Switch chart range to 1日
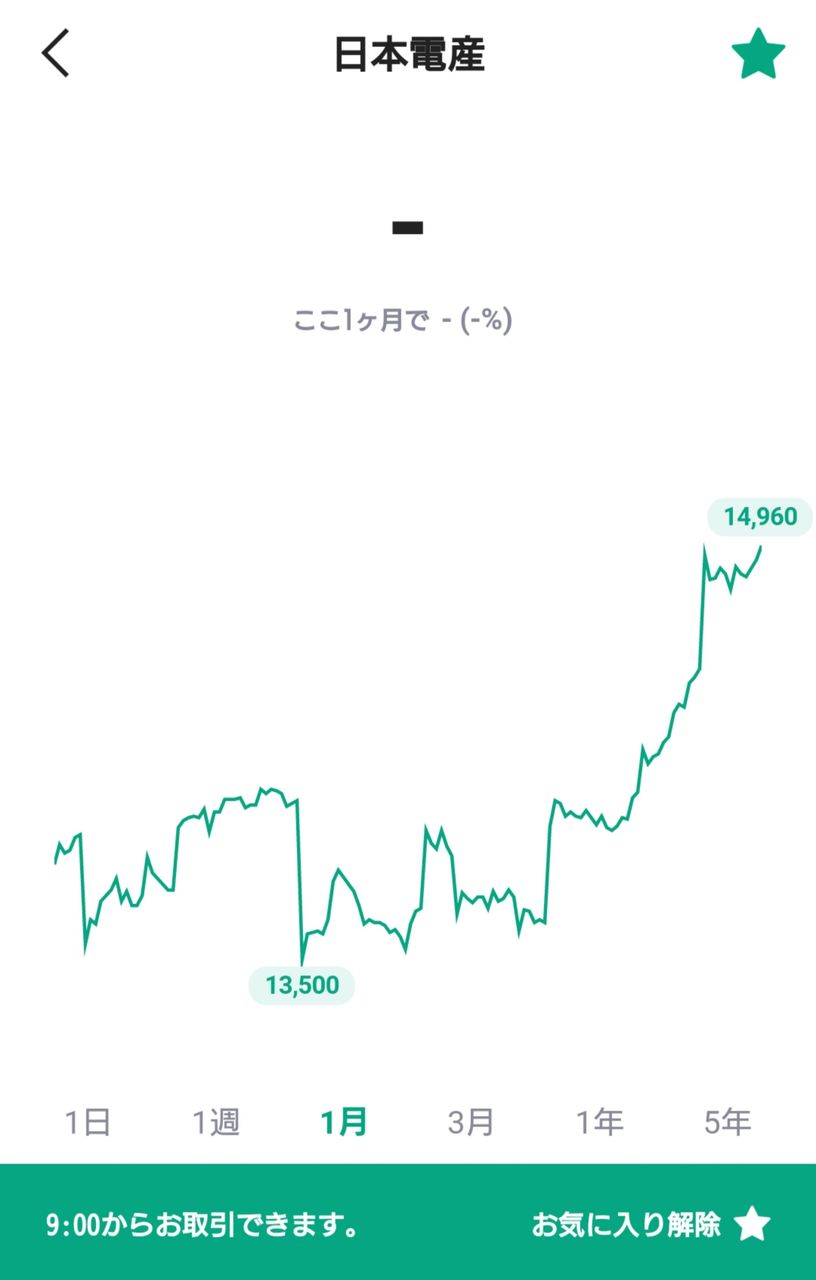 (x=87, y=1122)
